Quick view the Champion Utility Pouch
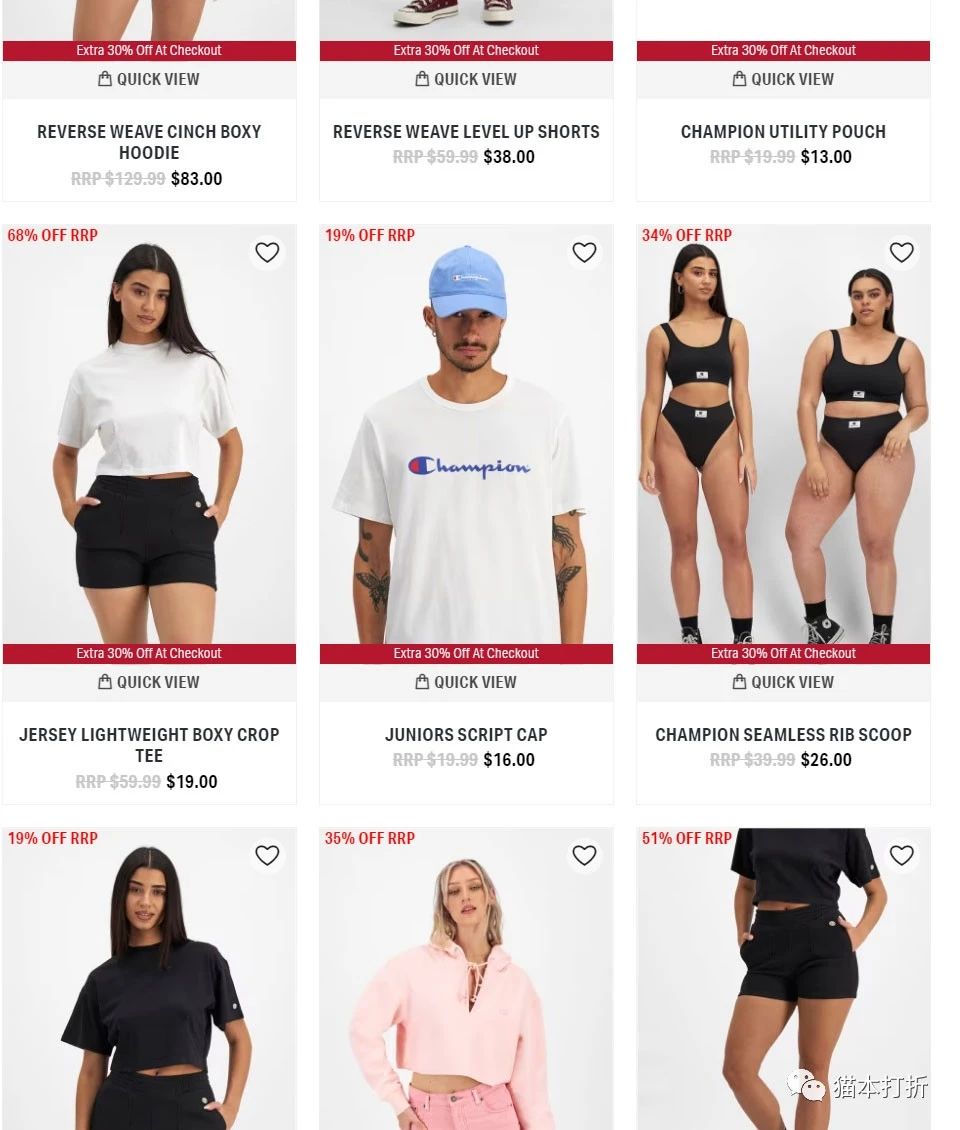960x1130 pixels. [783, 79]
